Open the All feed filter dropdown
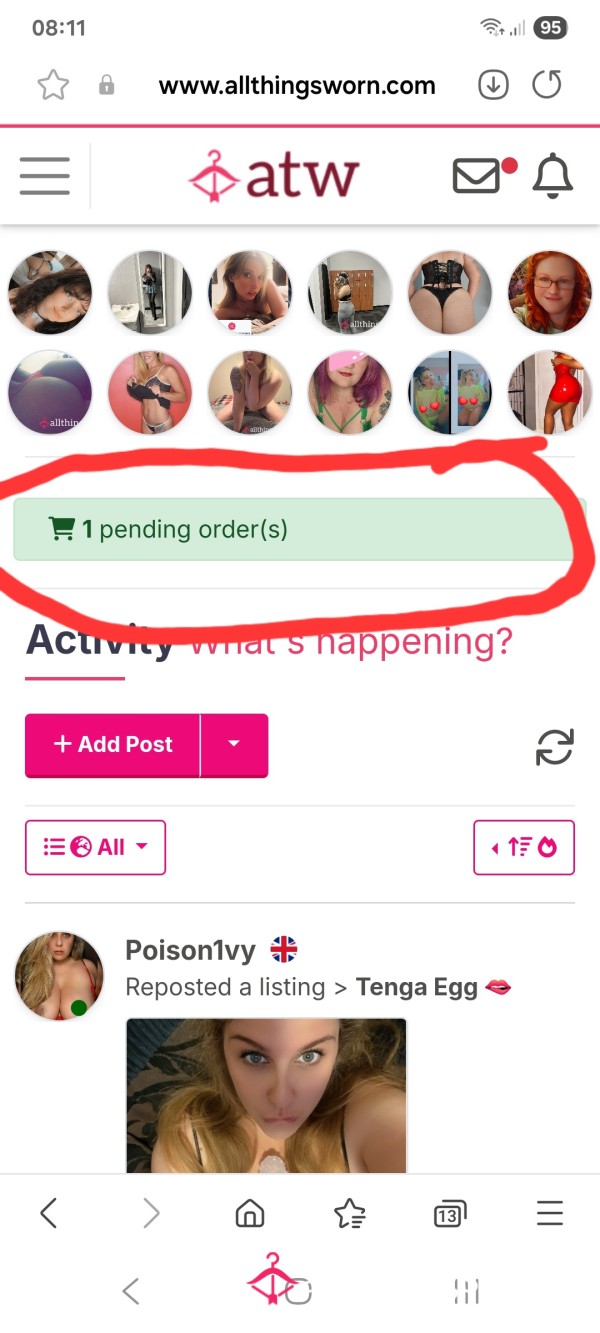600x1333 pixels. [x=95, y=847]
